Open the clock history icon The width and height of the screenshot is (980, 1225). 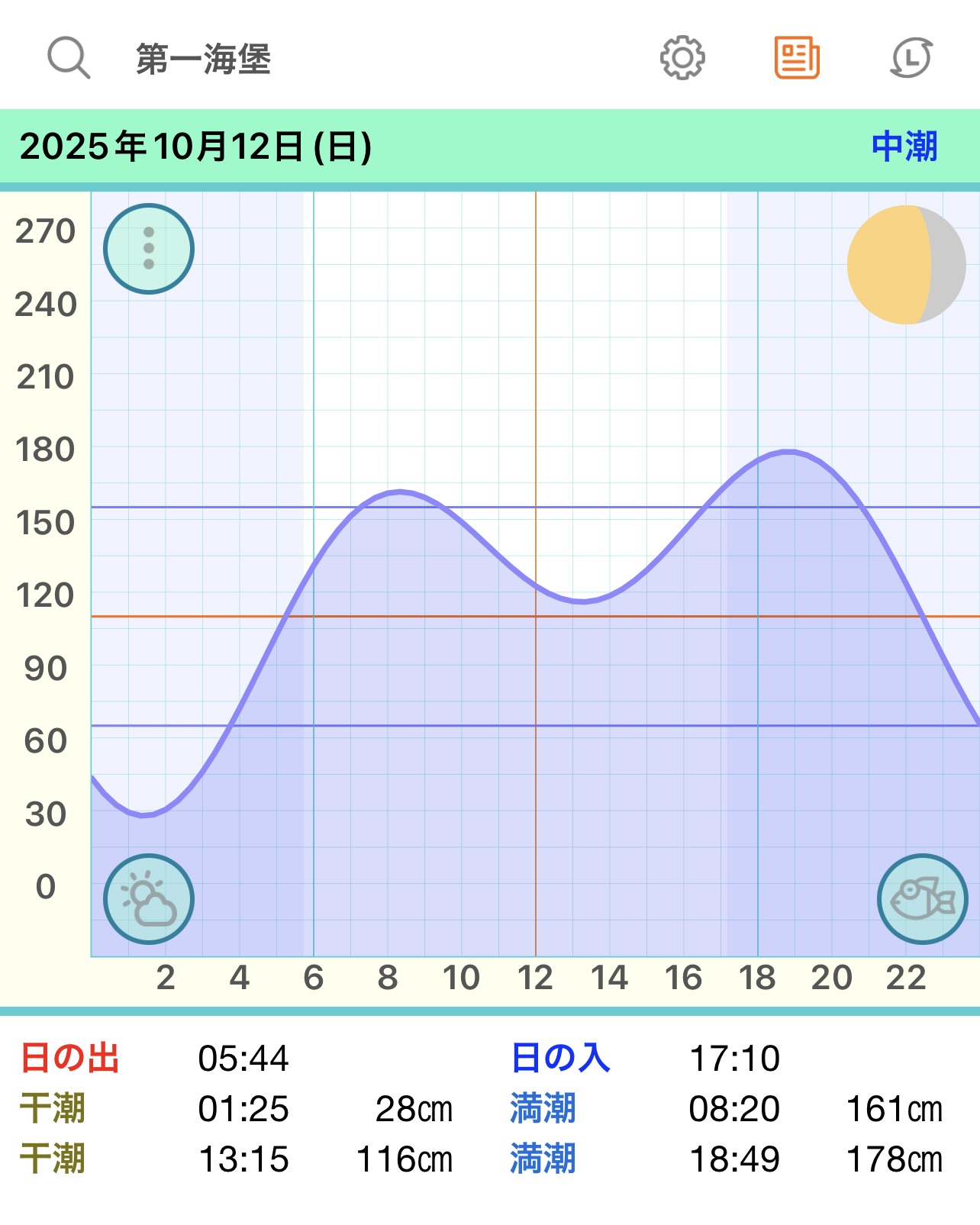pyautogui.click(x=911, y=57)
